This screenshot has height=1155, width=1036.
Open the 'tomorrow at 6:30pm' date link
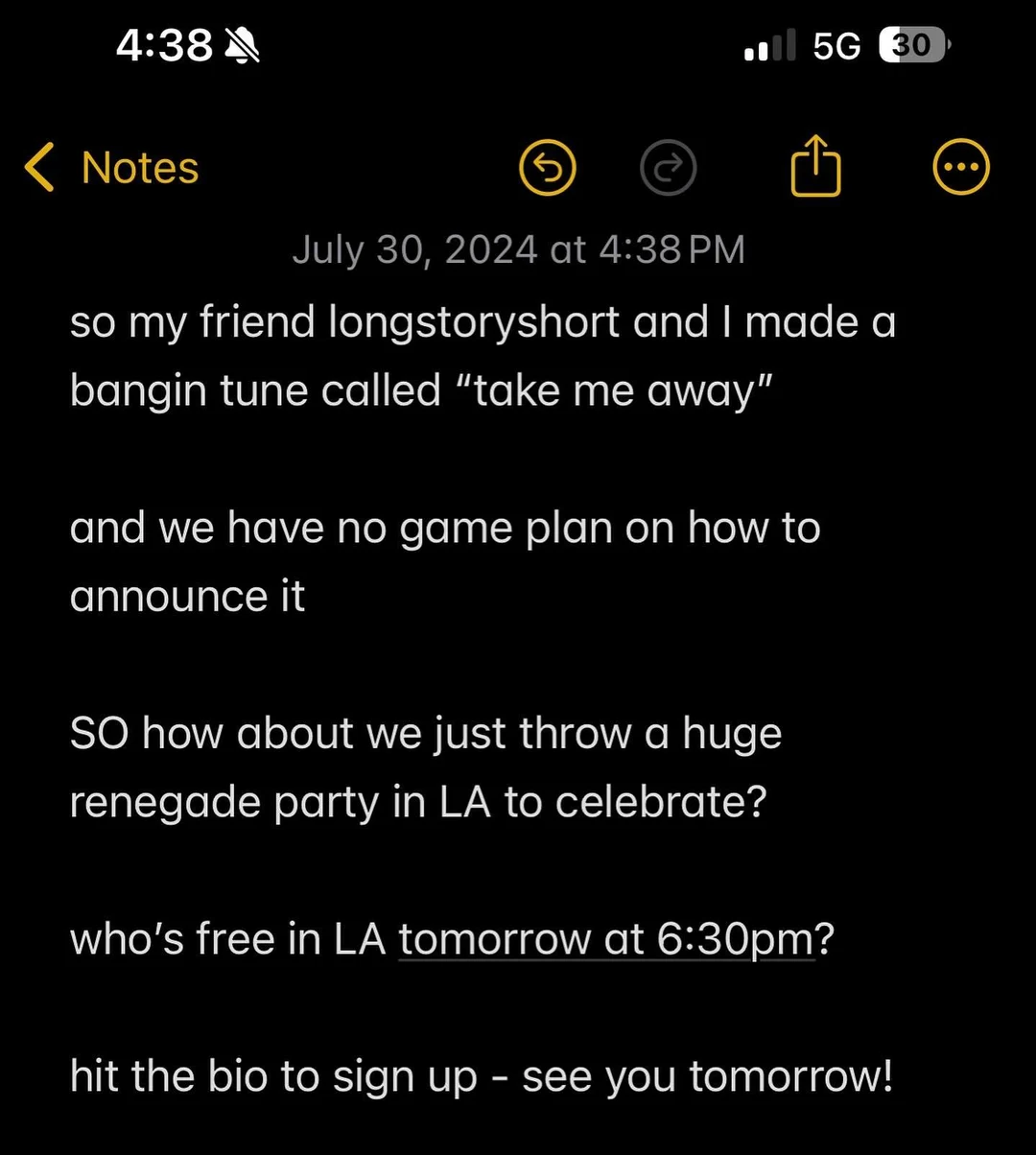coord(605,940)
